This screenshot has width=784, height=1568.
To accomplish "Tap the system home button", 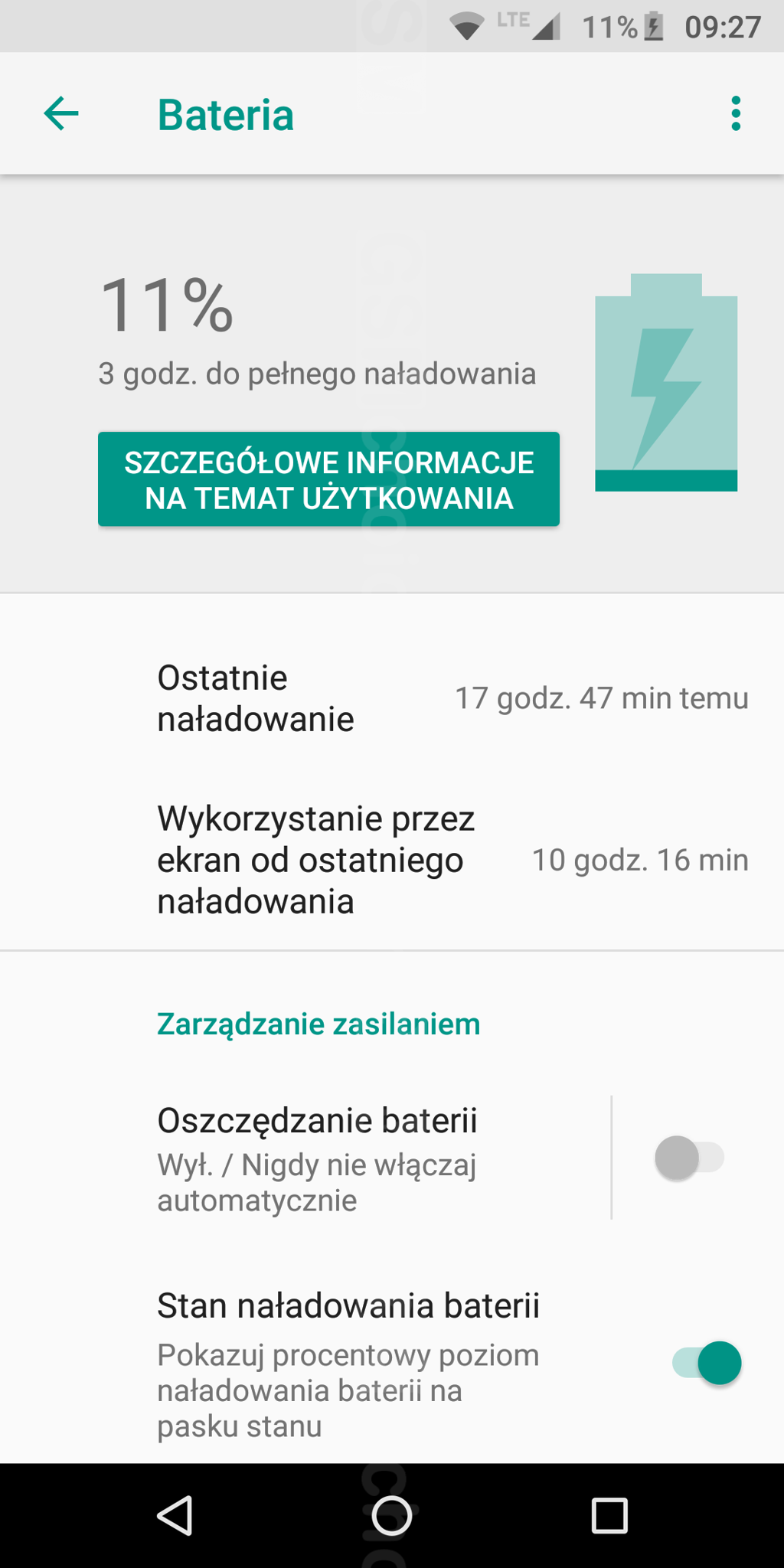I will tap(392, 1515).
